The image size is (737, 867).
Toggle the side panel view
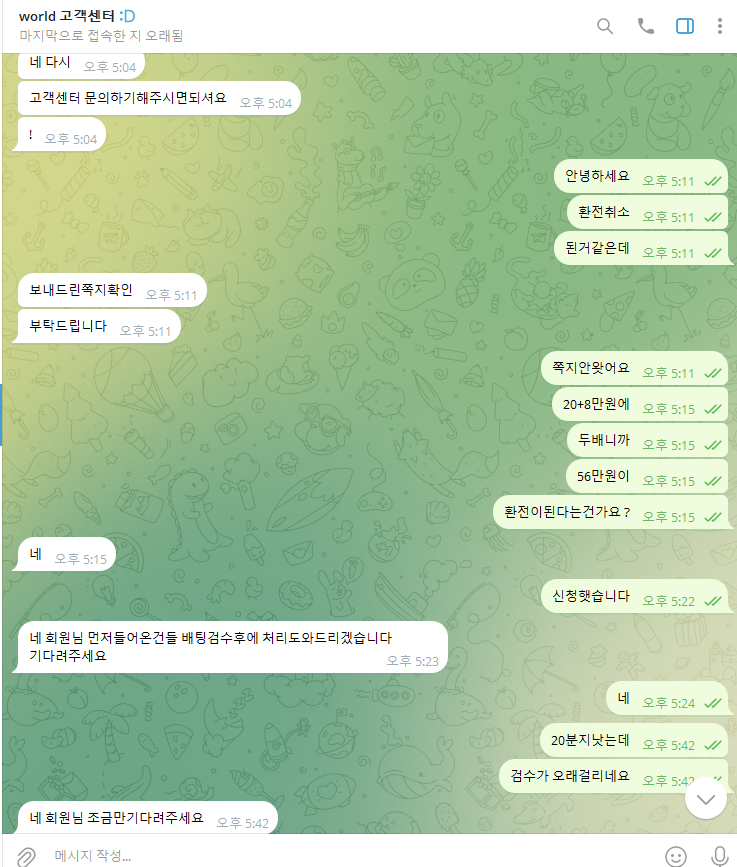coord(684,26)
